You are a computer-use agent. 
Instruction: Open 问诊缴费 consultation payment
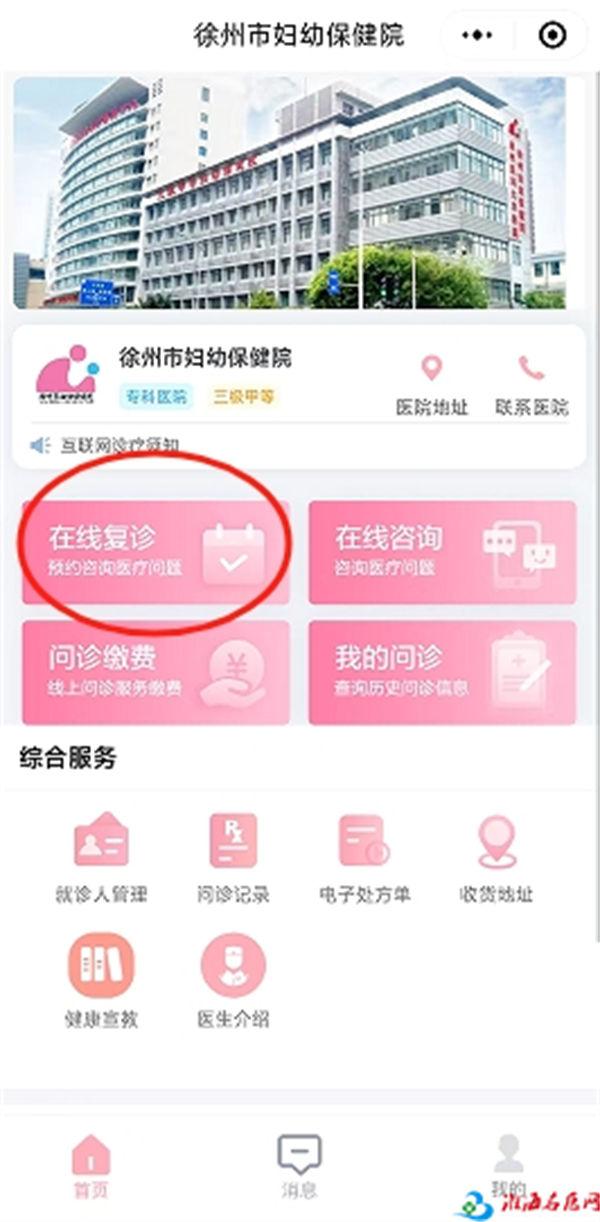pos(156,672)
